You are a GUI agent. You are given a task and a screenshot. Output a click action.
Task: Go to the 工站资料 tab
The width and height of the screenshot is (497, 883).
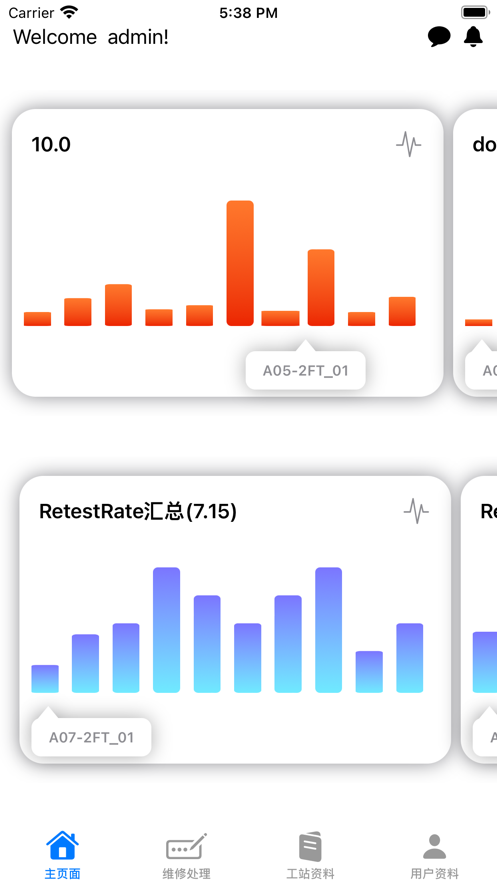coord(310,856)
